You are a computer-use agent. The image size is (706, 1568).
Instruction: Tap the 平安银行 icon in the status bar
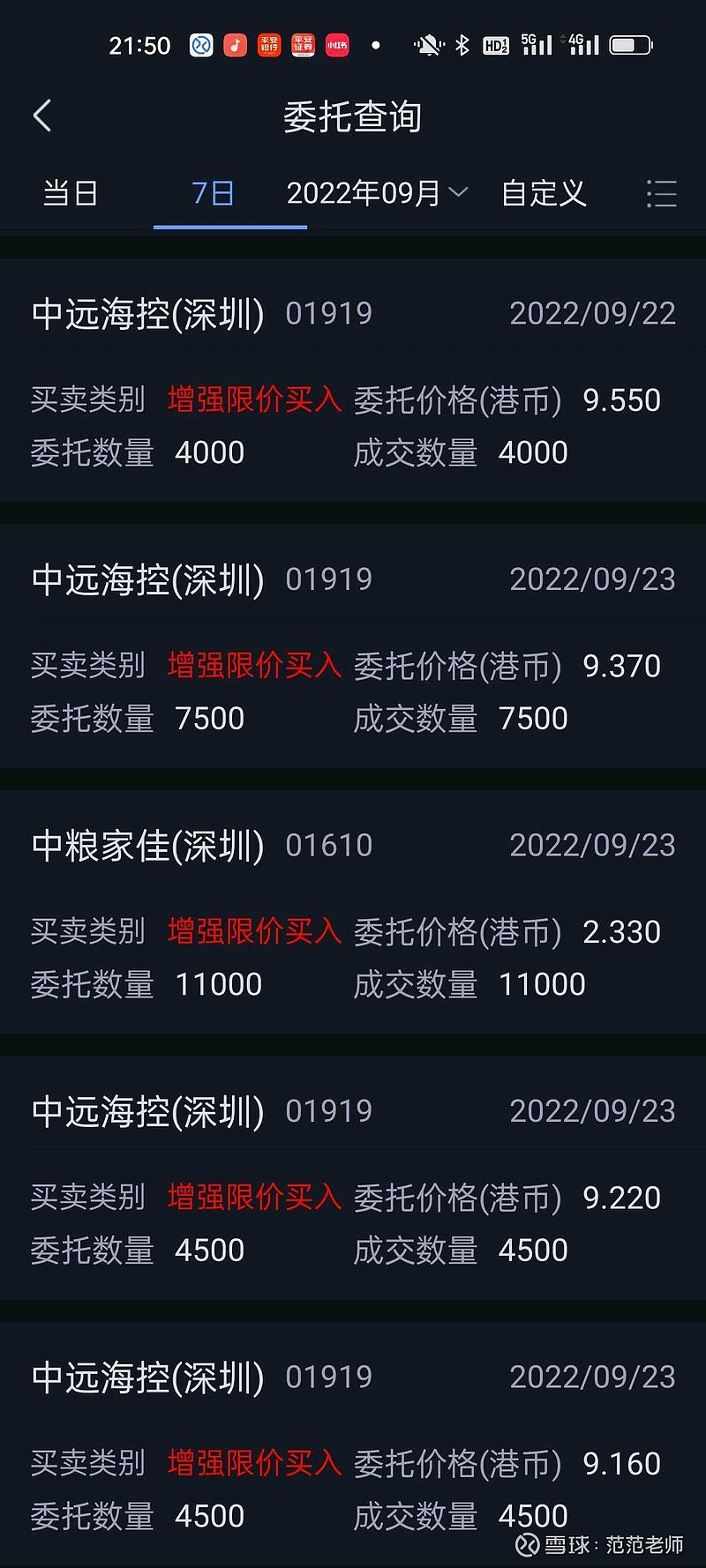click(268, 45)
